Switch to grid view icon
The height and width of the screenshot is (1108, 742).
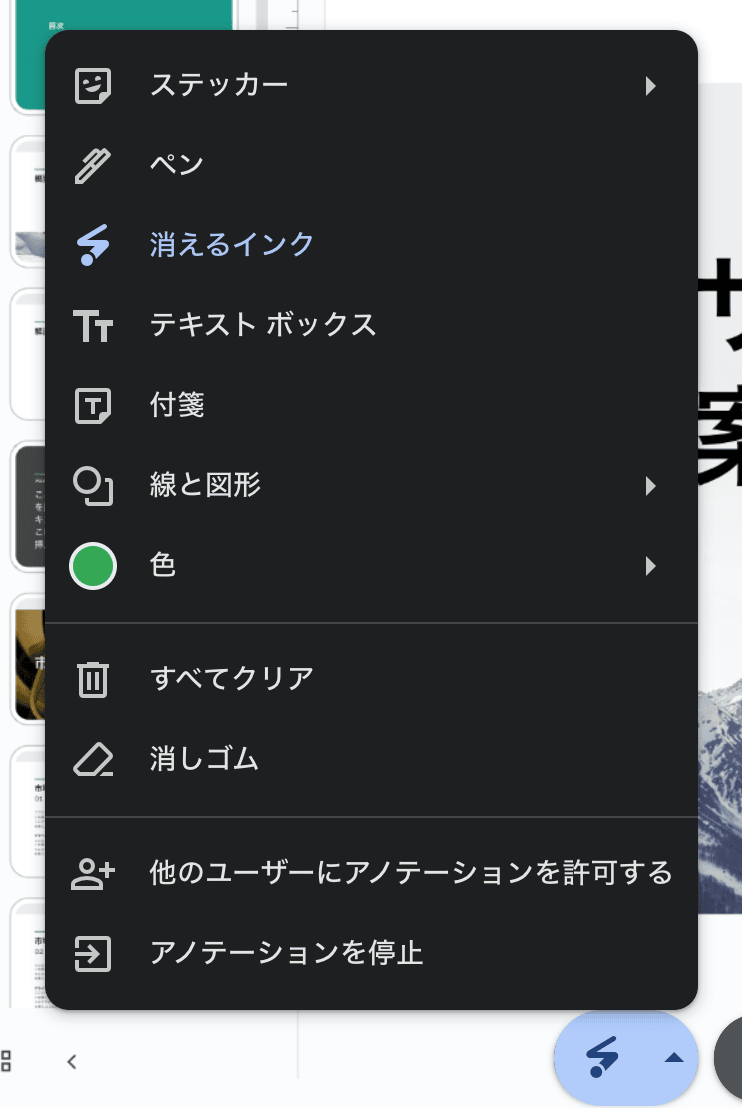[6, 1061]
